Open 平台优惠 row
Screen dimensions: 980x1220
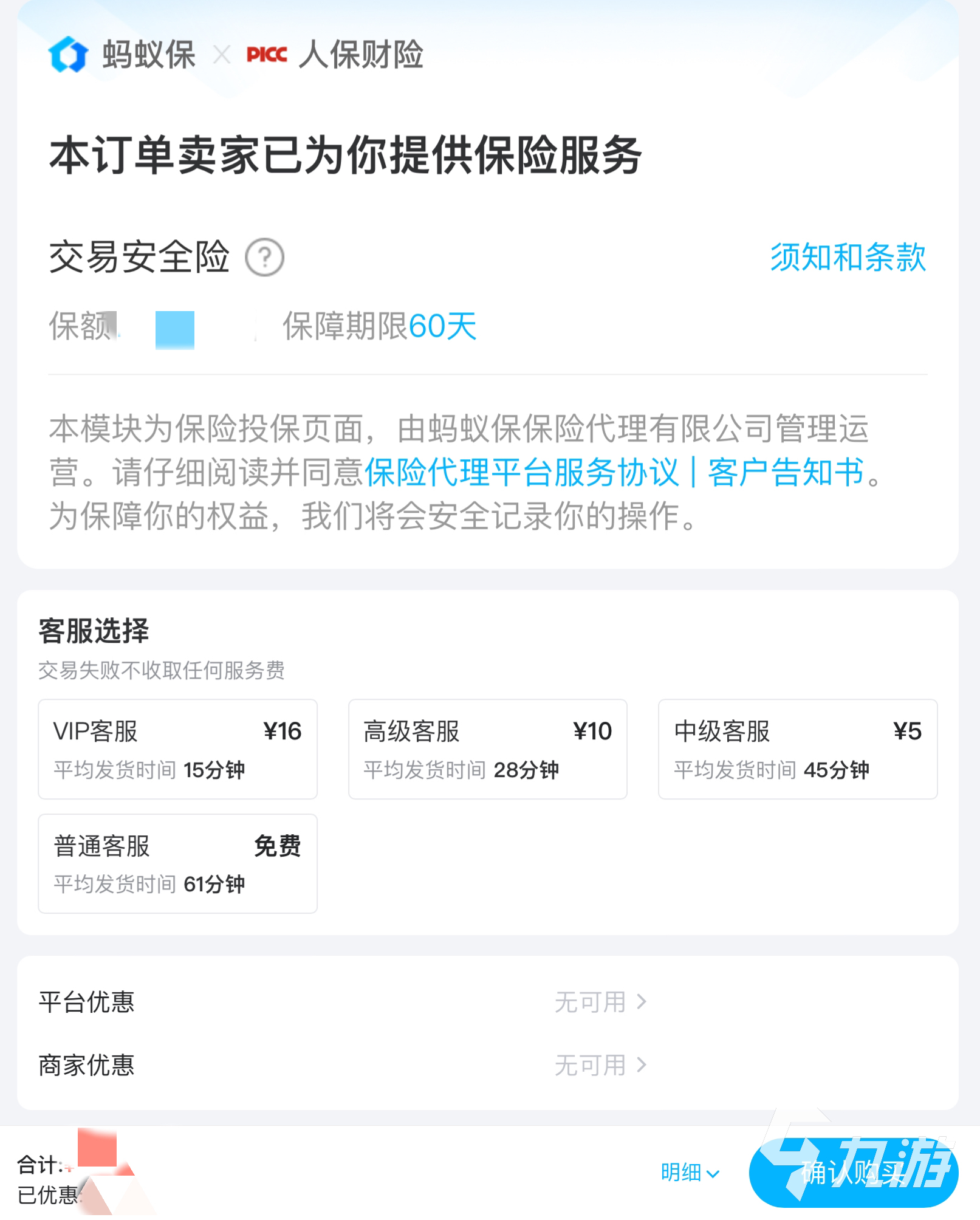point(486,1001)
